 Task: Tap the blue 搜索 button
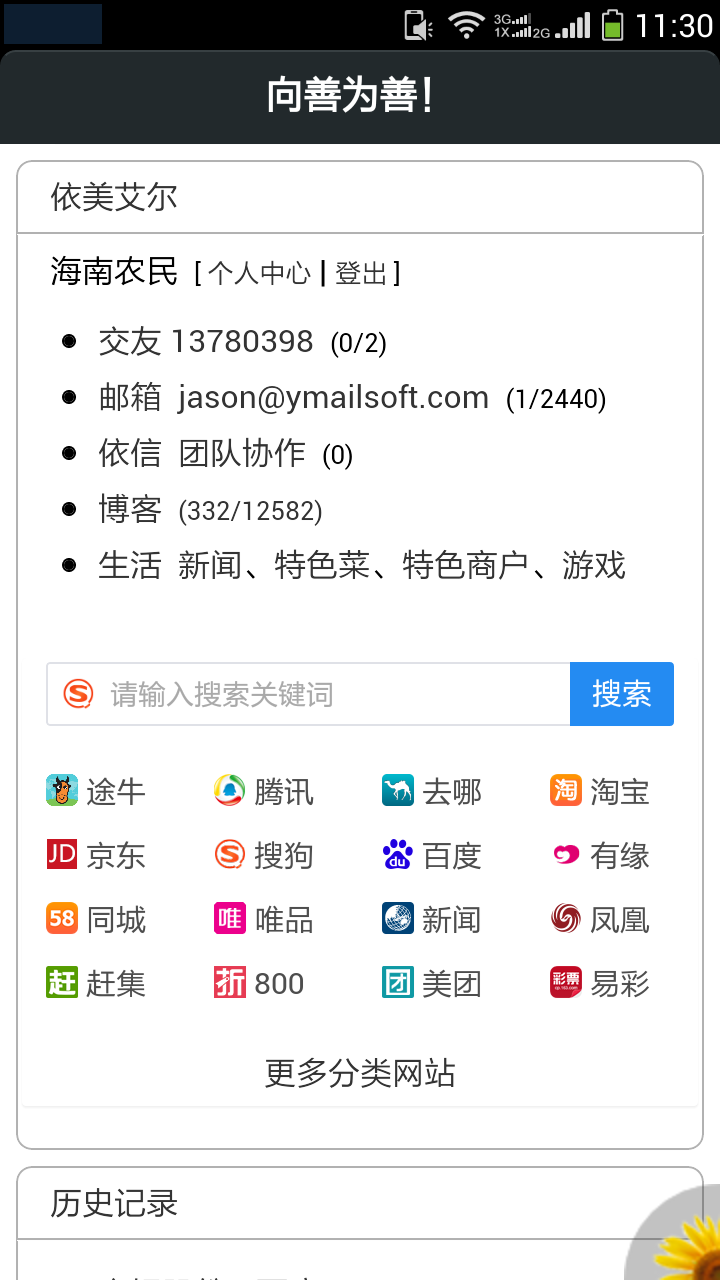[621, 694]
